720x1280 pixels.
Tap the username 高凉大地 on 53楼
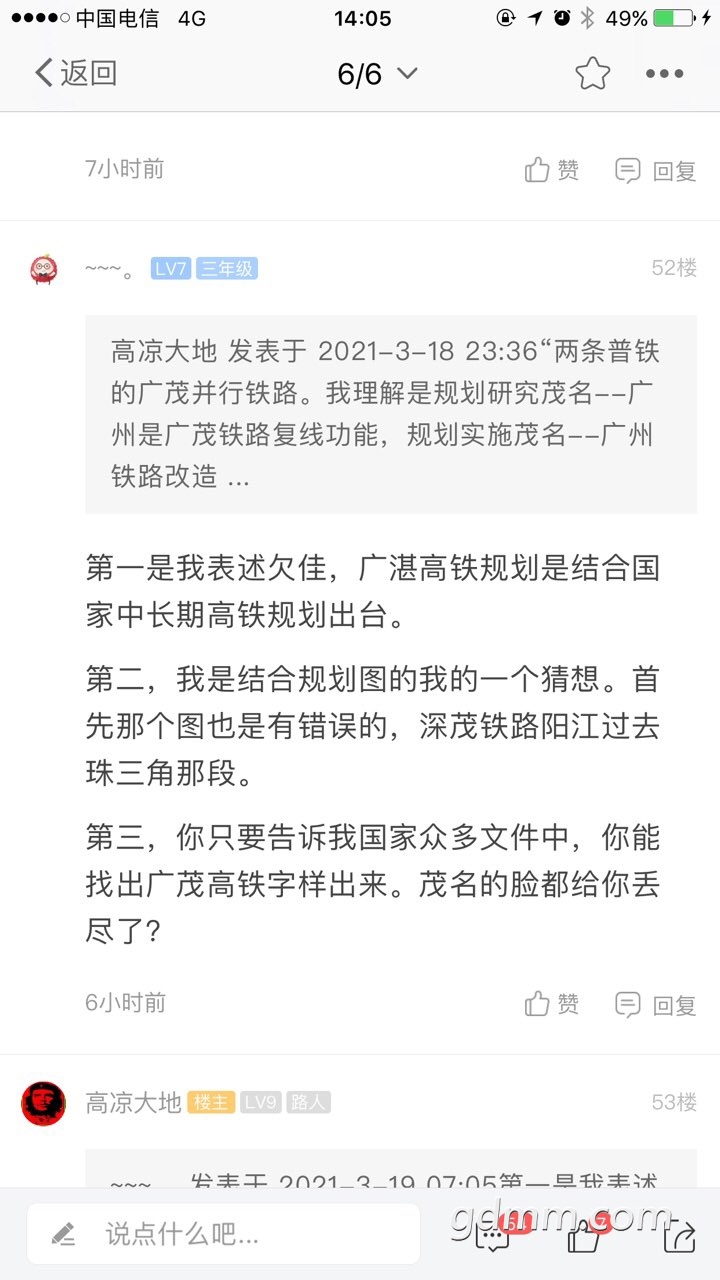133,1102
